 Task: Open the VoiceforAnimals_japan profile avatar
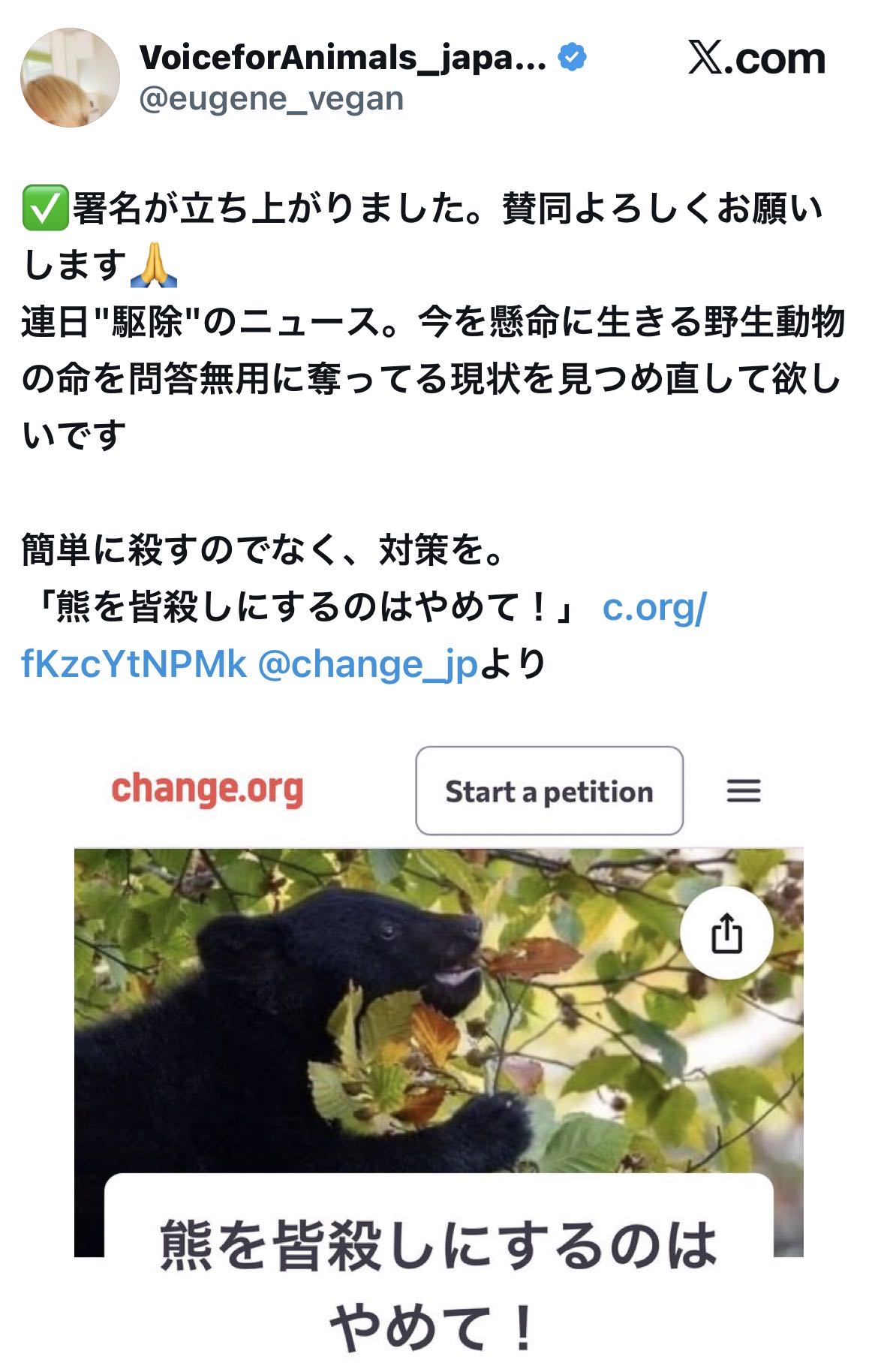(70, 78)
